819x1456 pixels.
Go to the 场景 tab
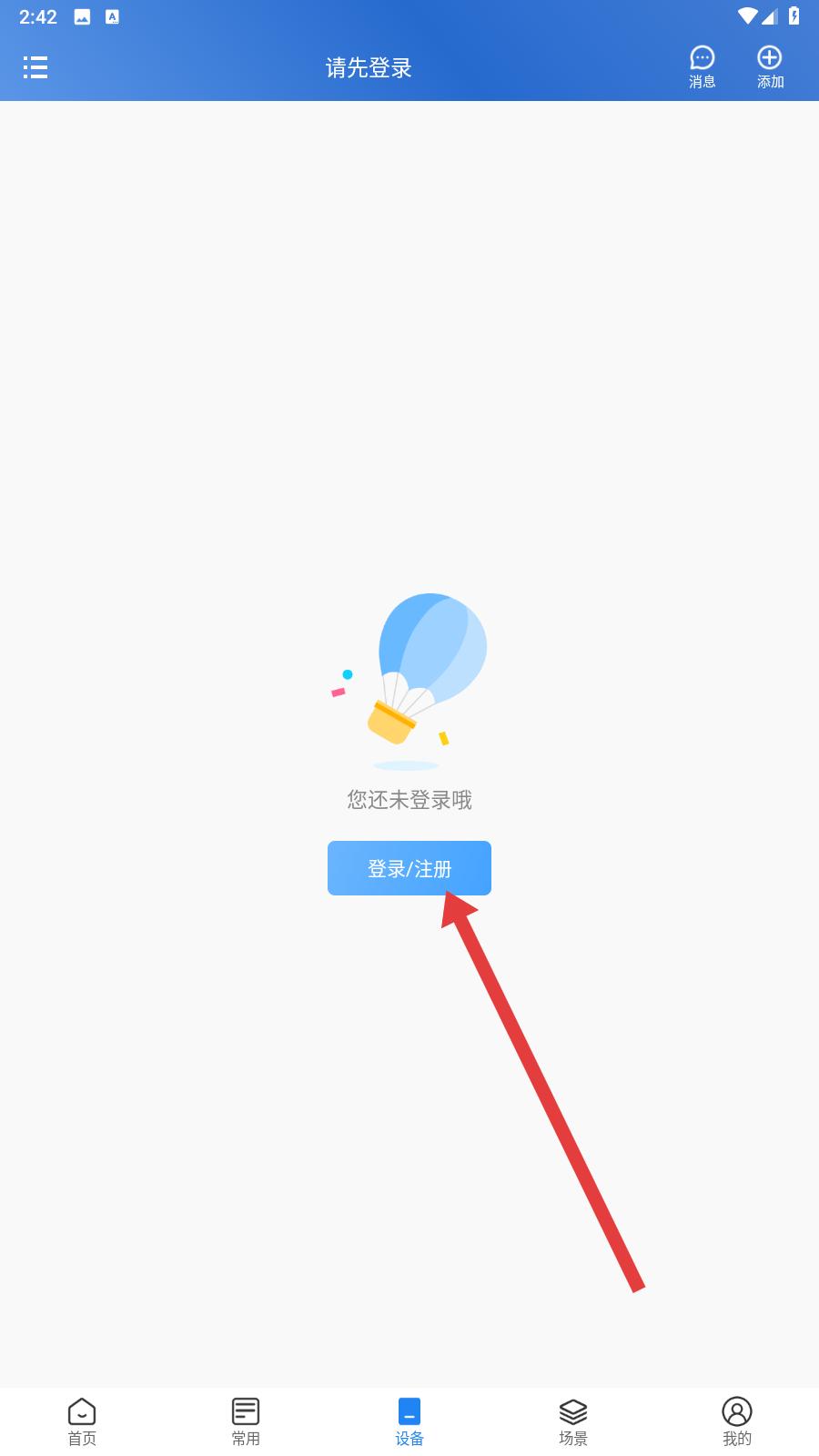(573, 1421)
